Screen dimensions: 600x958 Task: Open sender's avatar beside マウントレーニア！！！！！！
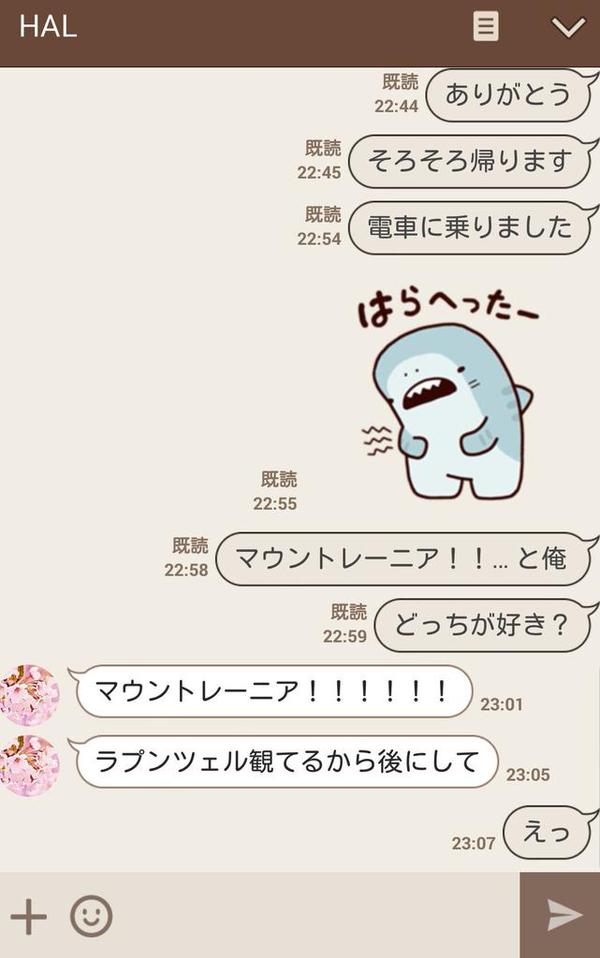coord(30,694)
